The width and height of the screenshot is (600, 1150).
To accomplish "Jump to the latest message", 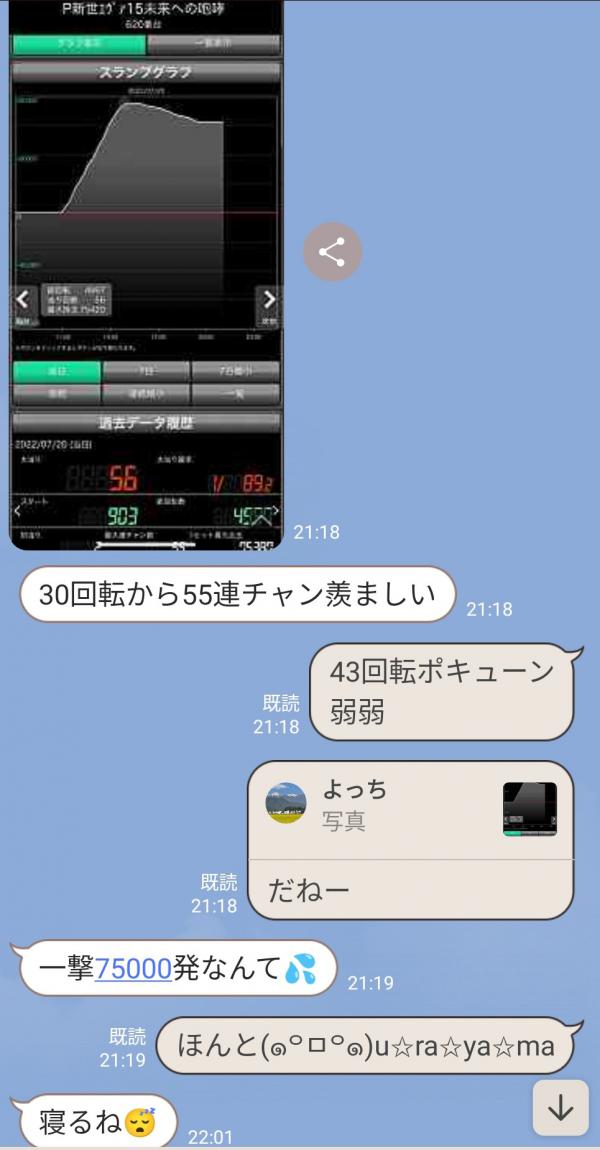I will point(560,1108).
